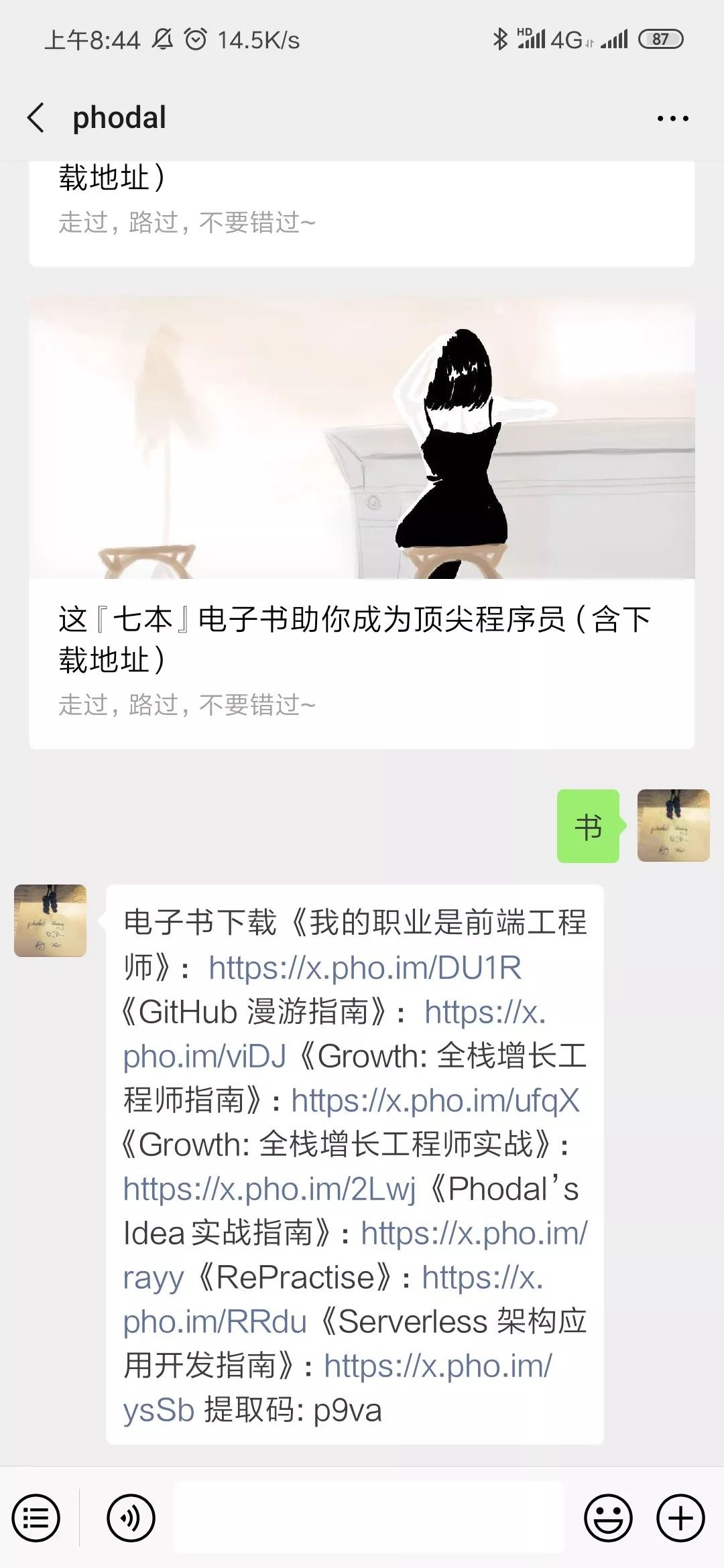Open the Serverless guide link ending ysSb
This screenshot has width=724, height=1568.
(437, 1366)
